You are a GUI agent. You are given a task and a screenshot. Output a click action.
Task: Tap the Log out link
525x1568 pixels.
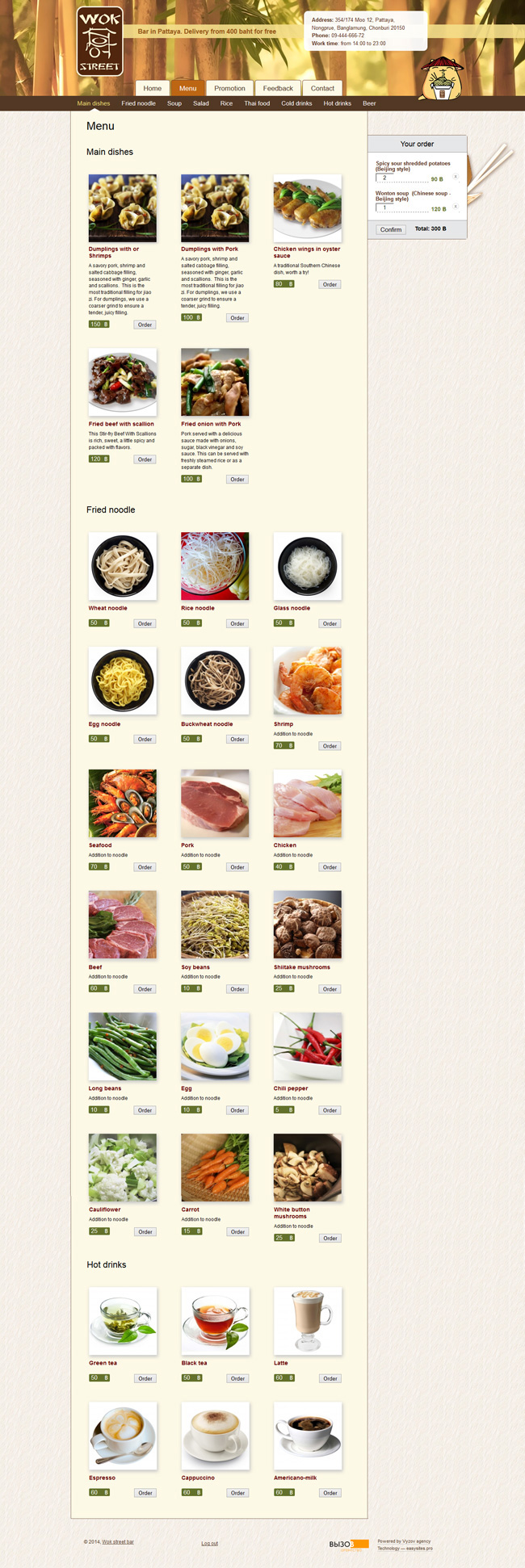click(209, 1543)
